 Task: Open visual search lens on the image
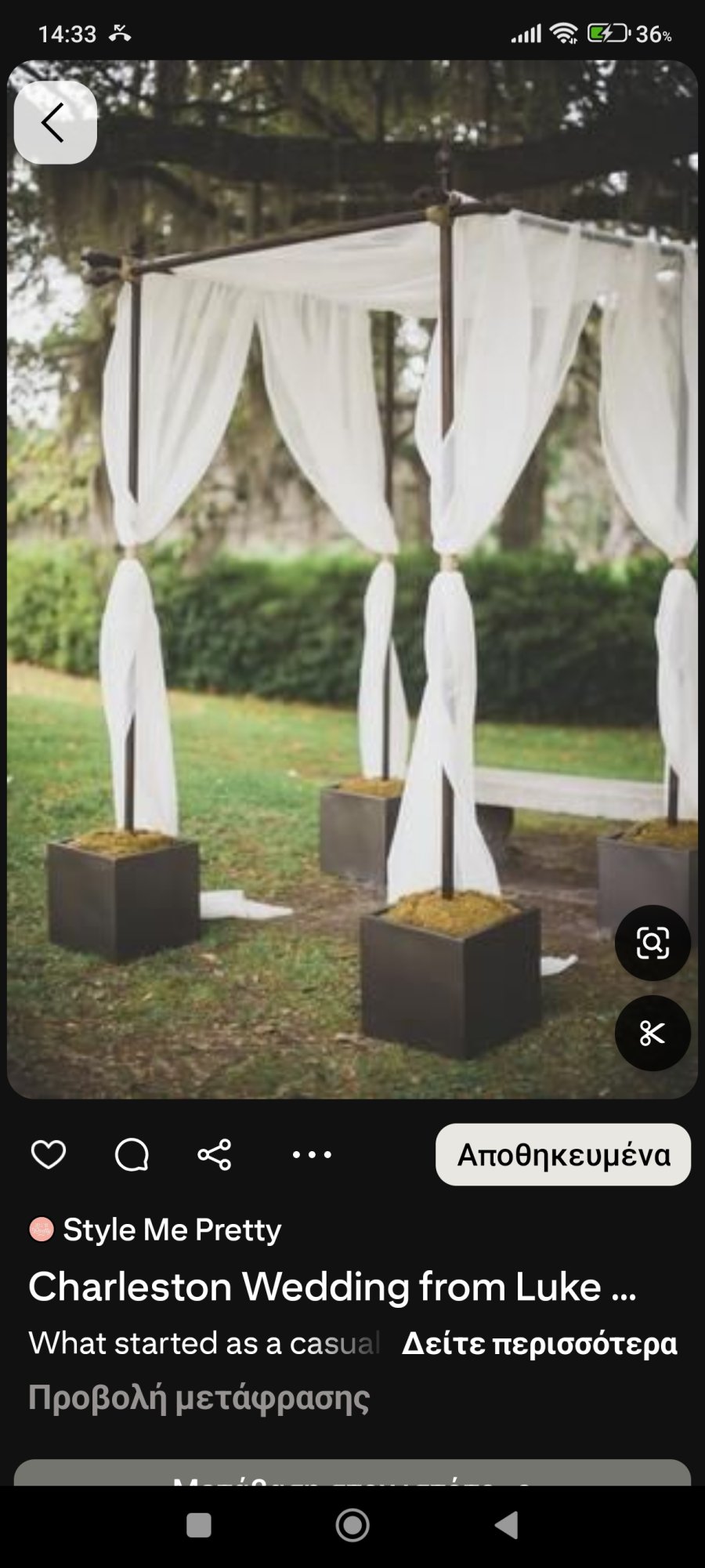[x=653, y=943]
